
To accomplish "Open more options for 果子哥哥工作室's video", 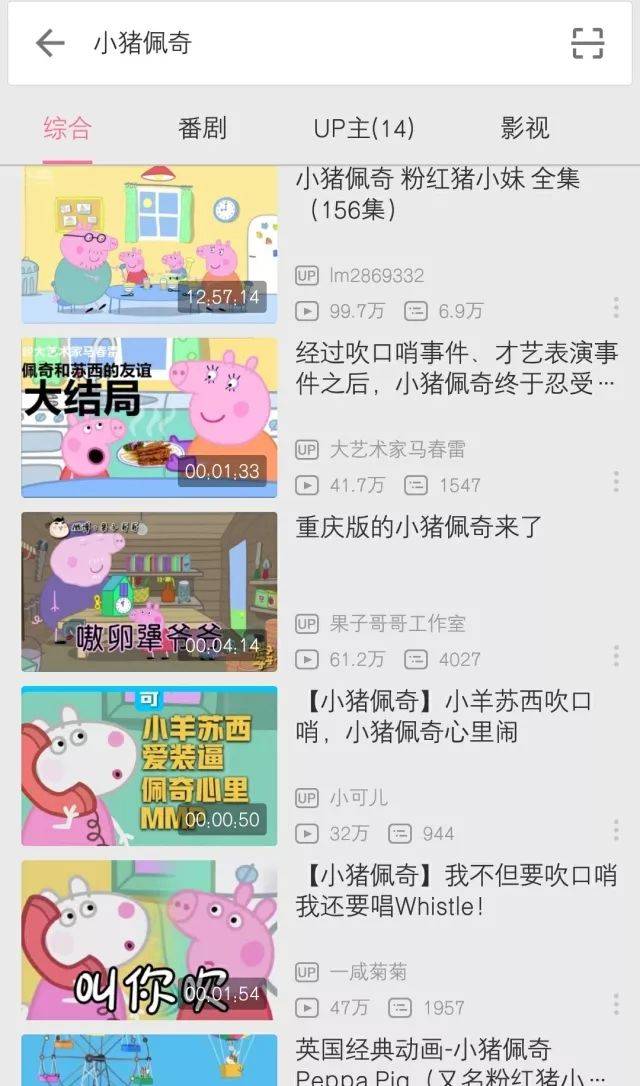I will (616, 657).
